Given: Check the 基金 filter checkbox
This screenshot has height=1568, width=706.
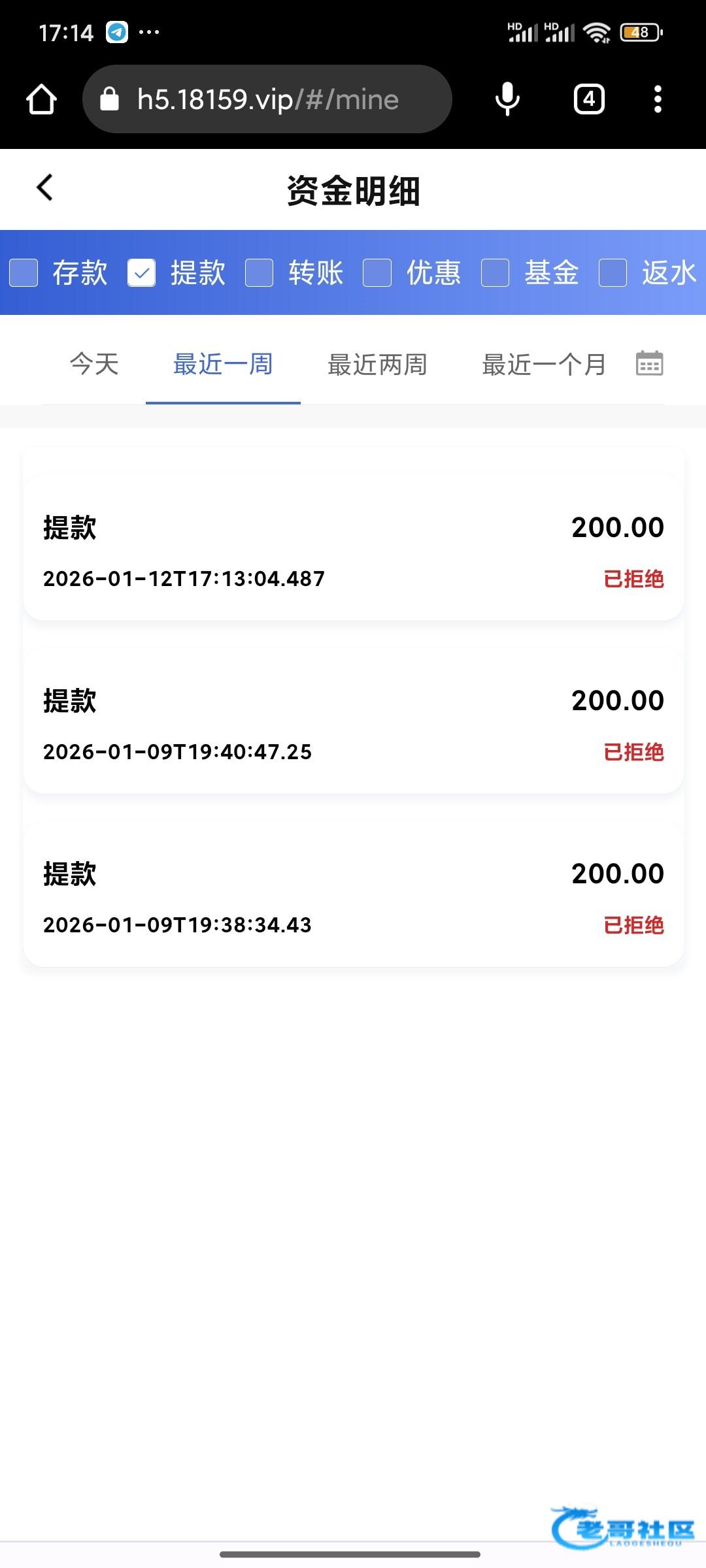Looking at the screenshot, I should point(495,273).
